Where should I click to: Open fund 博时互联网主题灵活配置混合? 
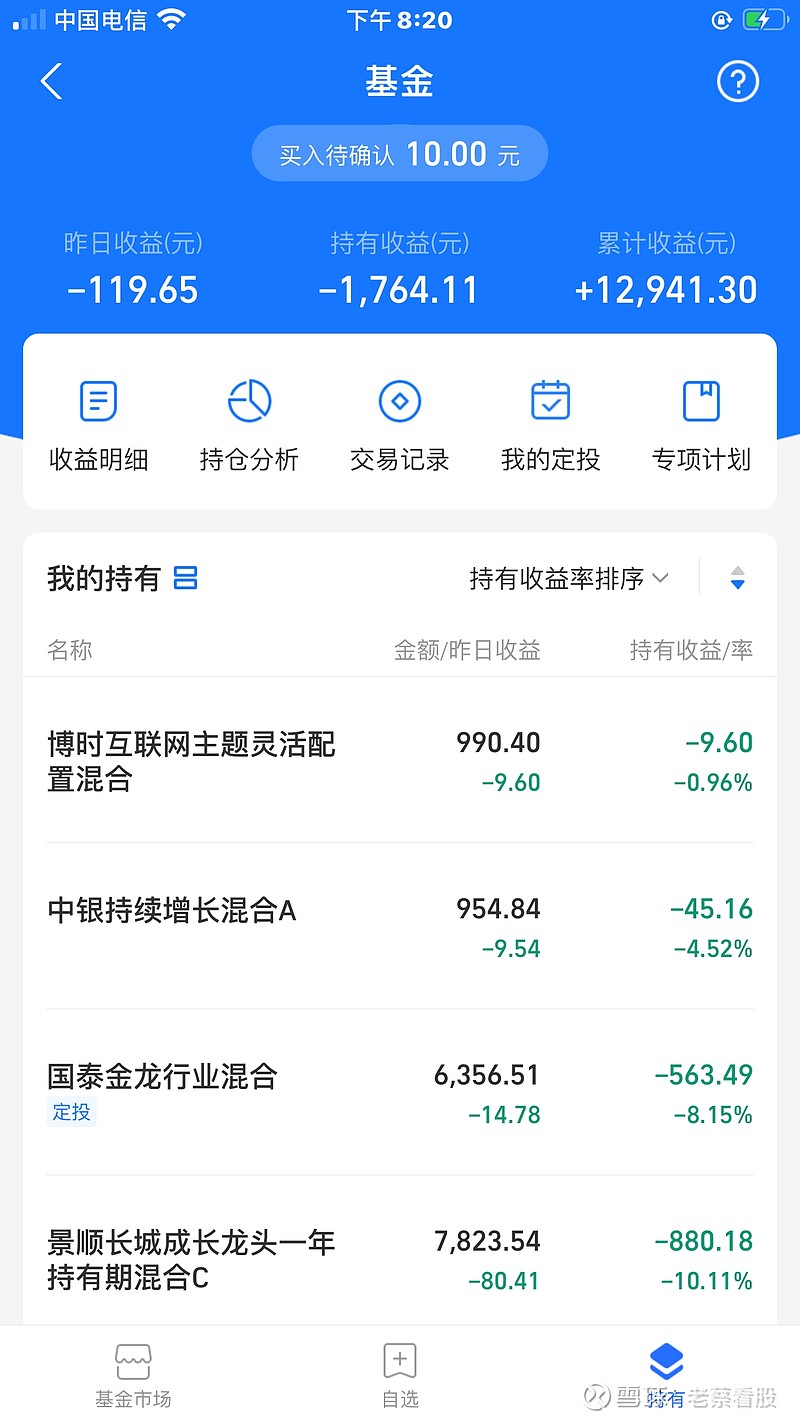(x=400, y=761)
